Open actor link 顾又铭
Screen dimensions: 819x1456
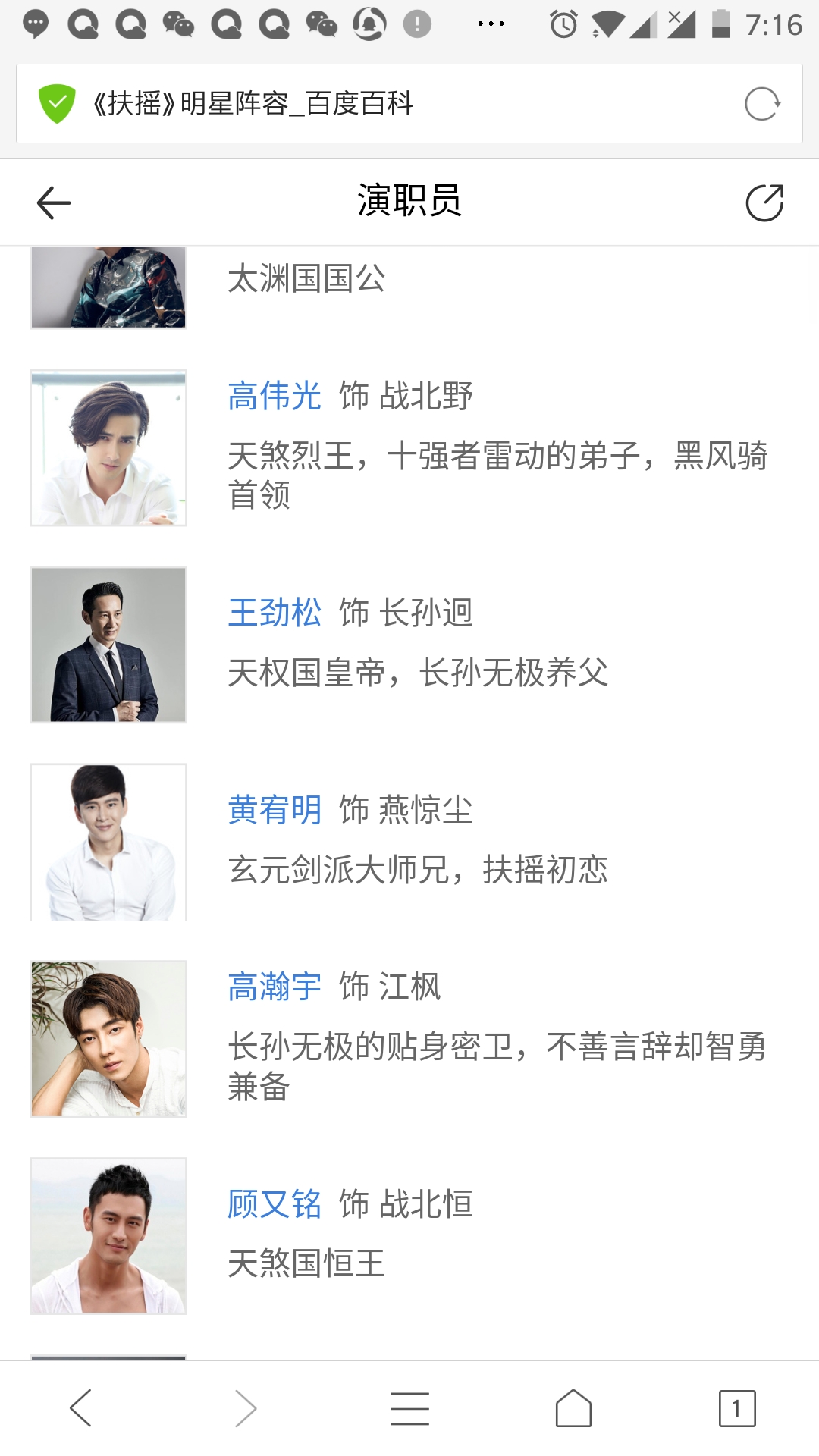[x=275, y=1204]
